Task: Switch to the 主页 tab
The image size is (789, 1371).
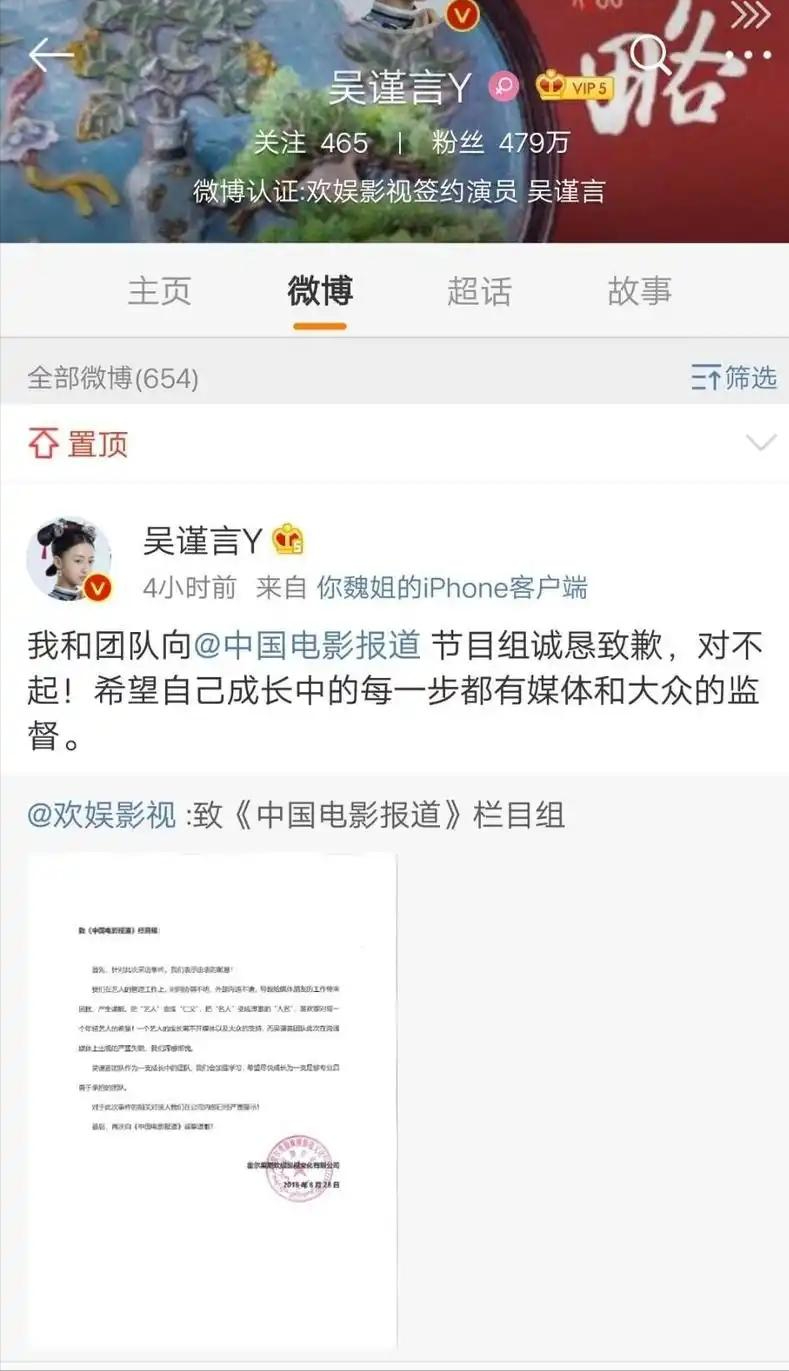Action: click(159, 291)
